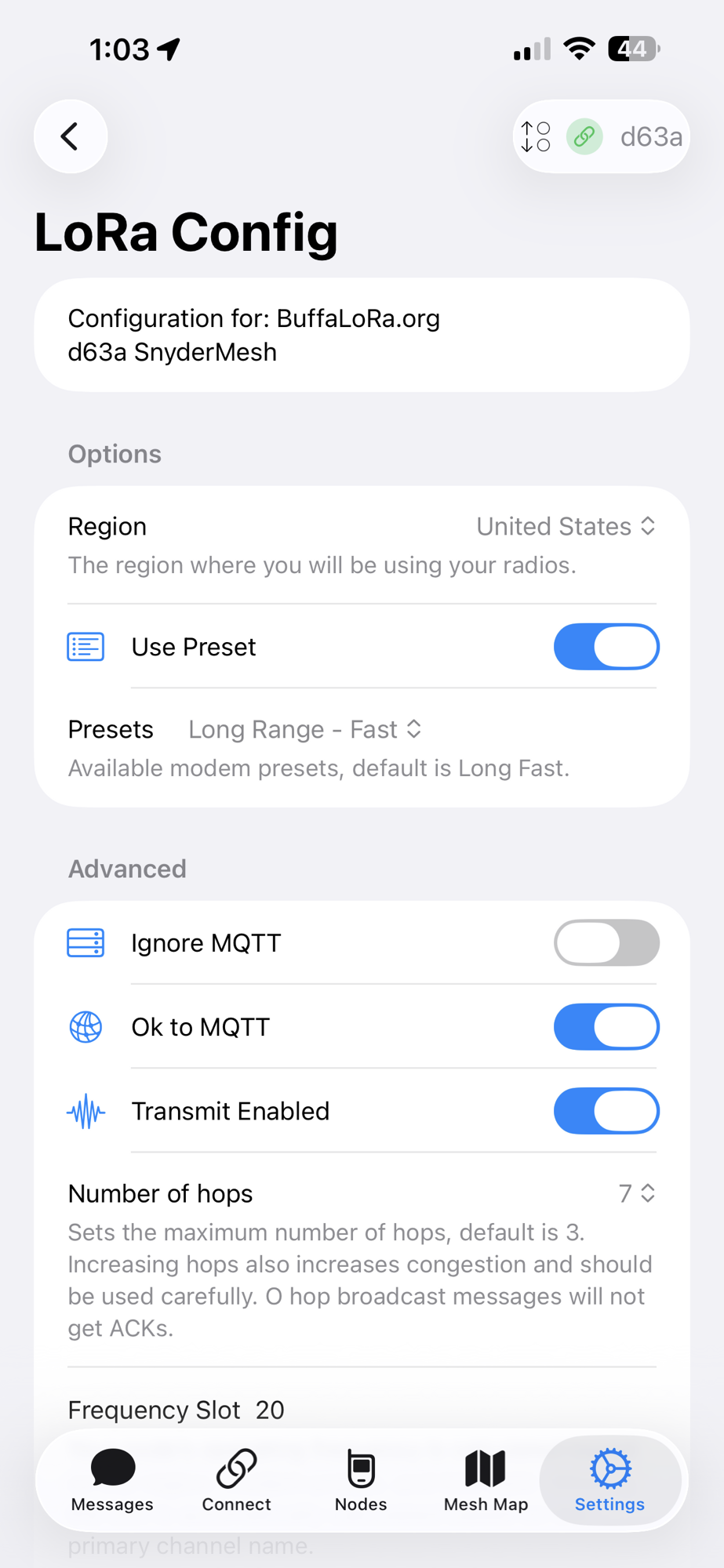Turn off the Use Preset switch
The width and height of the screenshot is (724, 1568).
pos(606,647)
